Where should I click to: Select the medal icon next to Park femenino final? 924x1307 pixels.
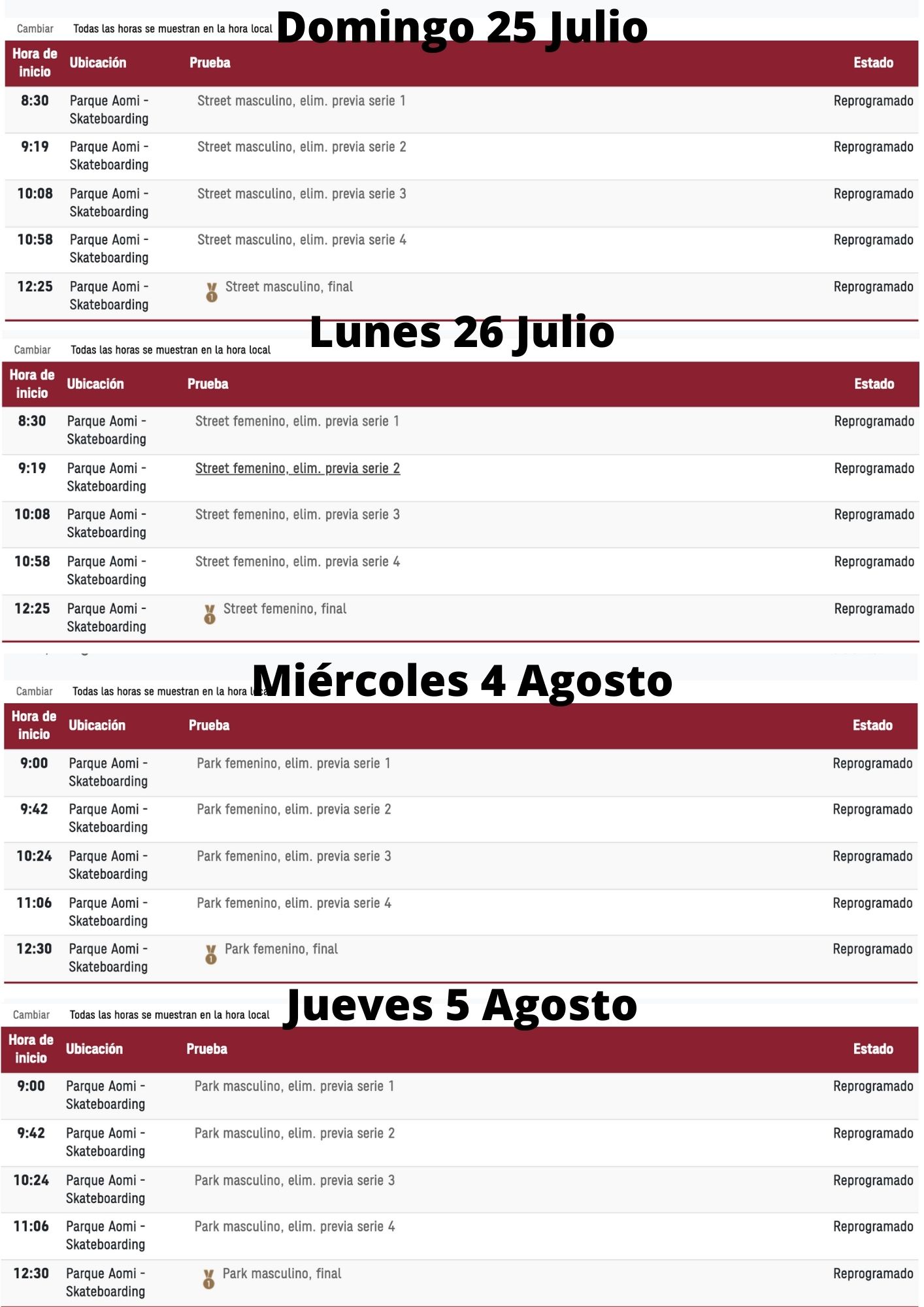click(210, 955)
